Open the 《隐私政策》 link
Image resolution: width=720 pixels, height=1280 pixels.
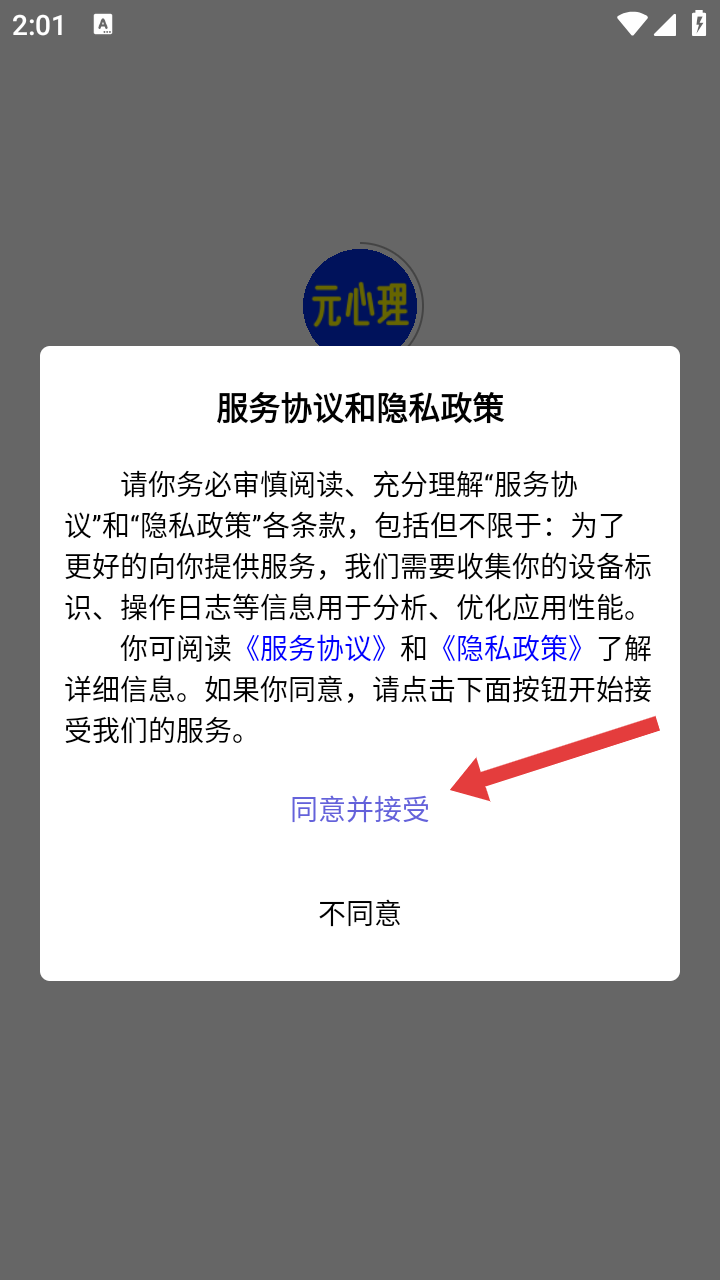(512, 648)
